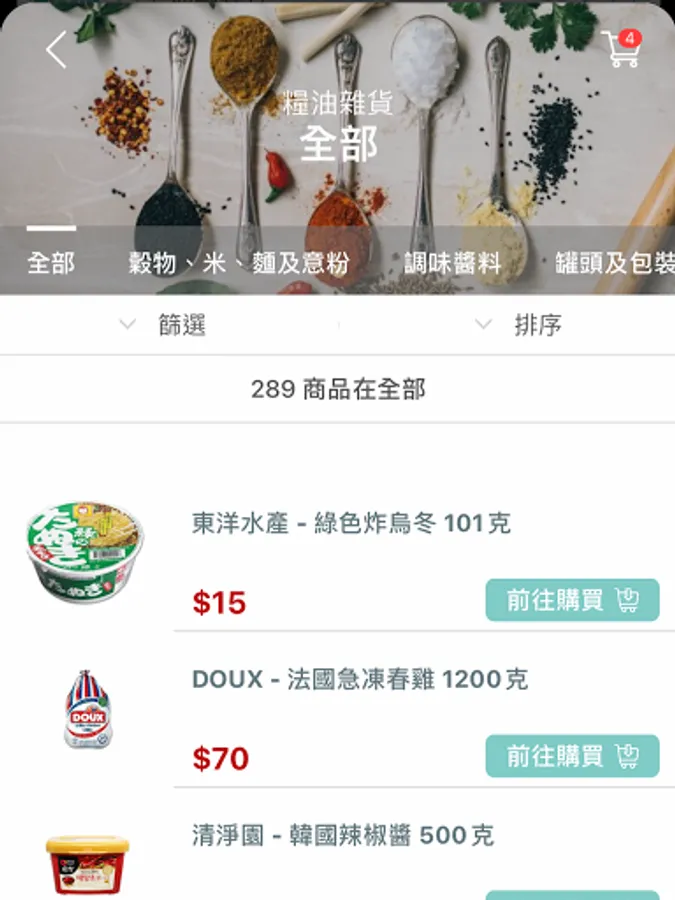Open 清淨園 韓國辣椒醬 500克 item

(343, 836)
